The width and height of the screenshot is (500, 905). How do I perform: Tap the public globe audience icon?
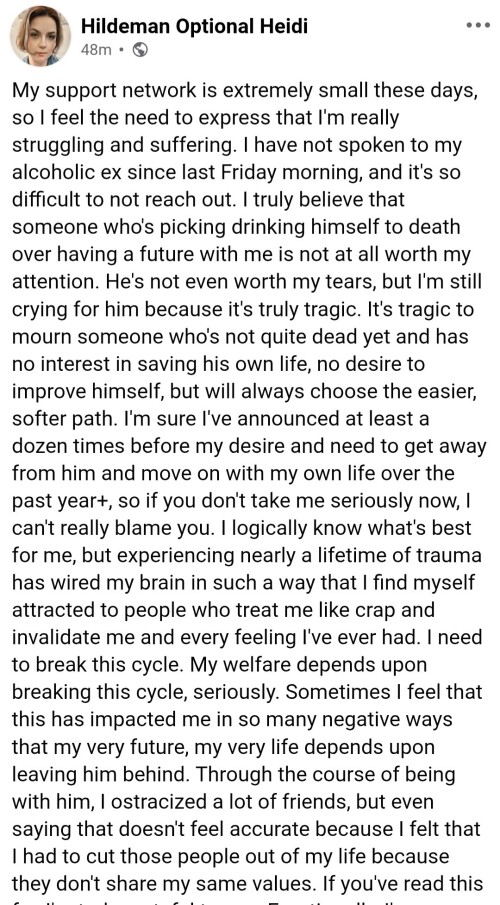click(x=140, y=50)
